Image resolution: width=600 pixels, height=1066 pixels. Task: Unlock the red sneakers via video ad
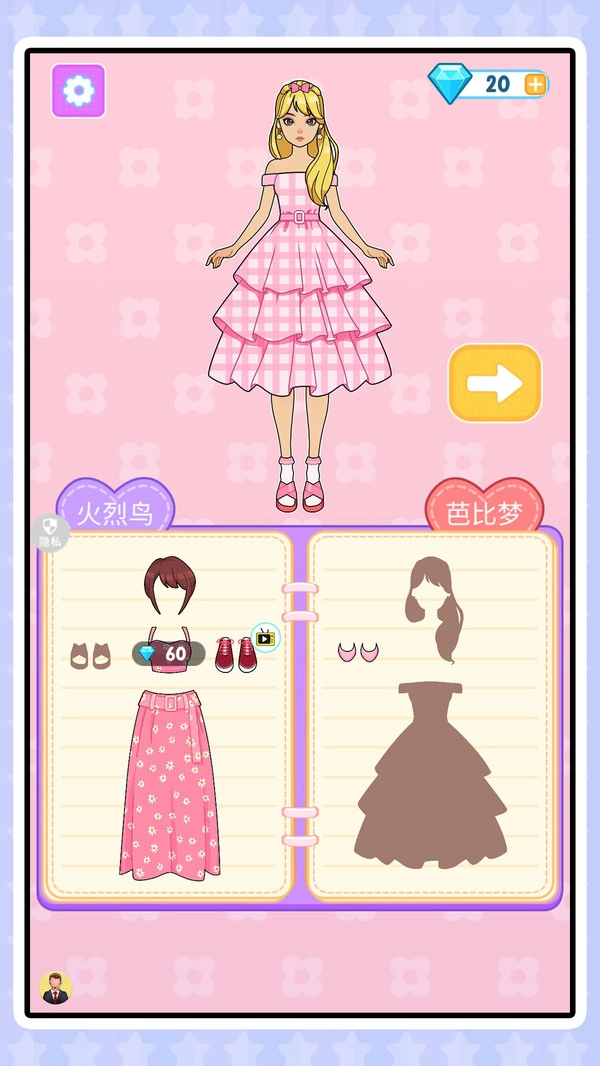click(238, 653)
